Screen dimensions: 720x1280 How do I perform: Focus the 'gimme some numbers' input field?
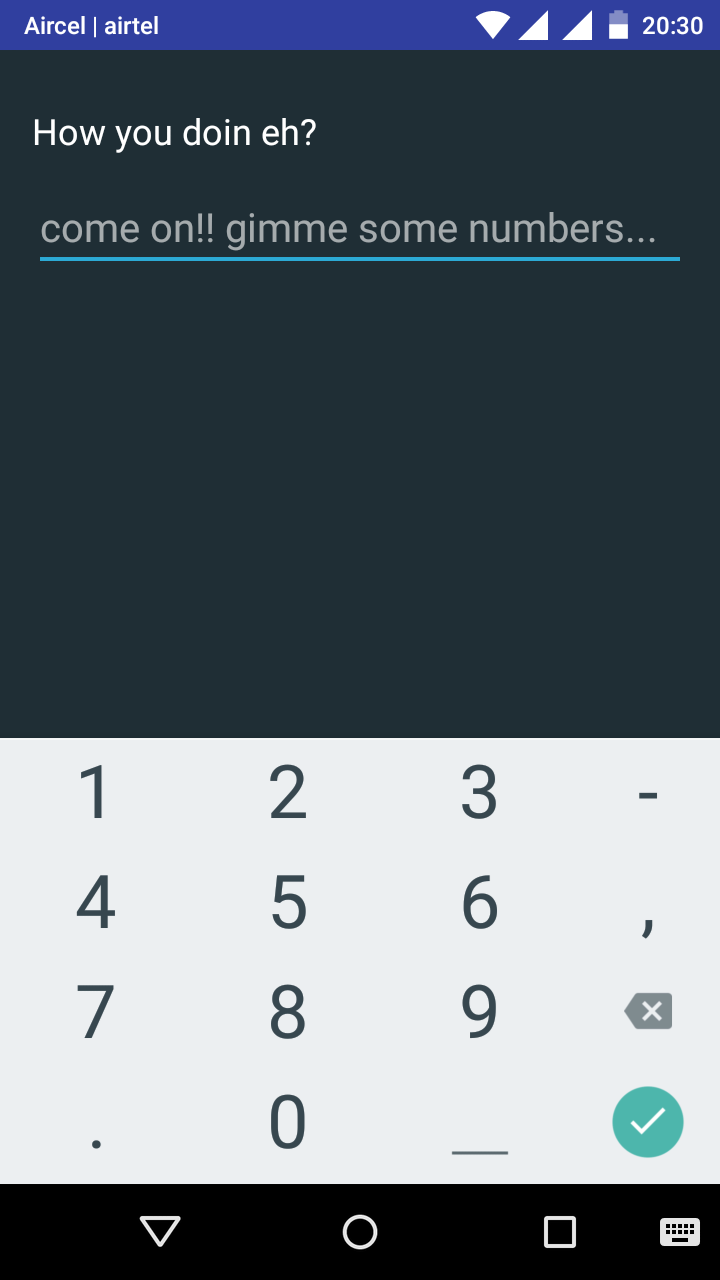(x=359, y=230)
